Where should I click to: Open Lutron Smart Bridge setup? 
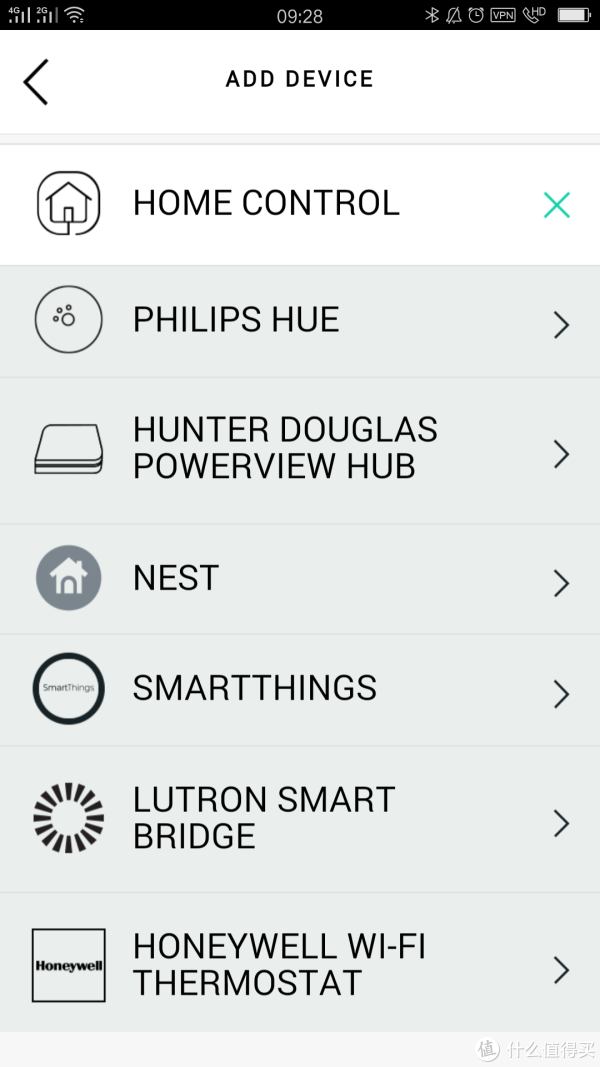click(300, 819)
